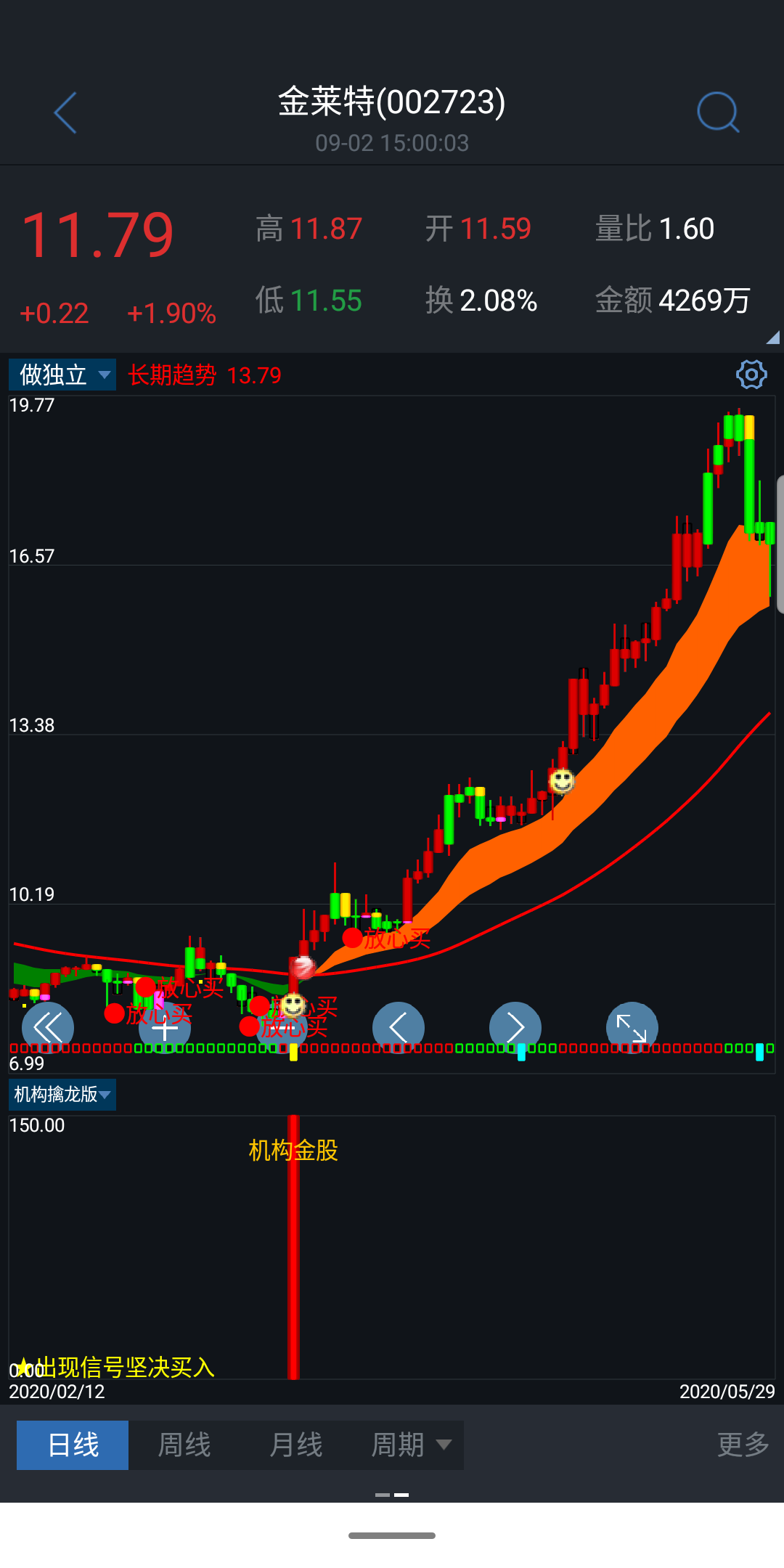Open 更多 for more options

(x=743, y=1445)
